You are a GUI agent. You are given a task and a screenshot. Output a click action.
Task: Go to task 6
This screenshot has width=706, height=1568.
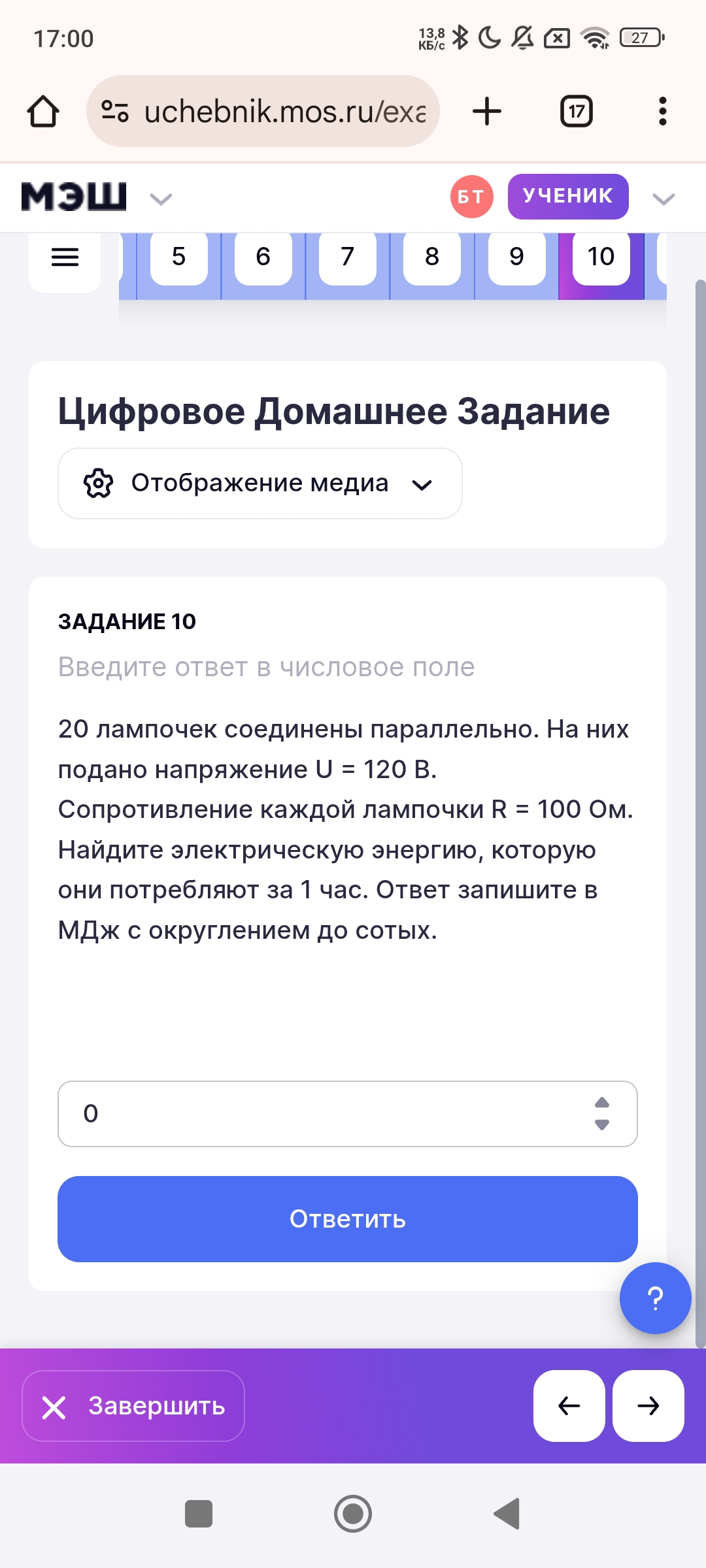263,257
